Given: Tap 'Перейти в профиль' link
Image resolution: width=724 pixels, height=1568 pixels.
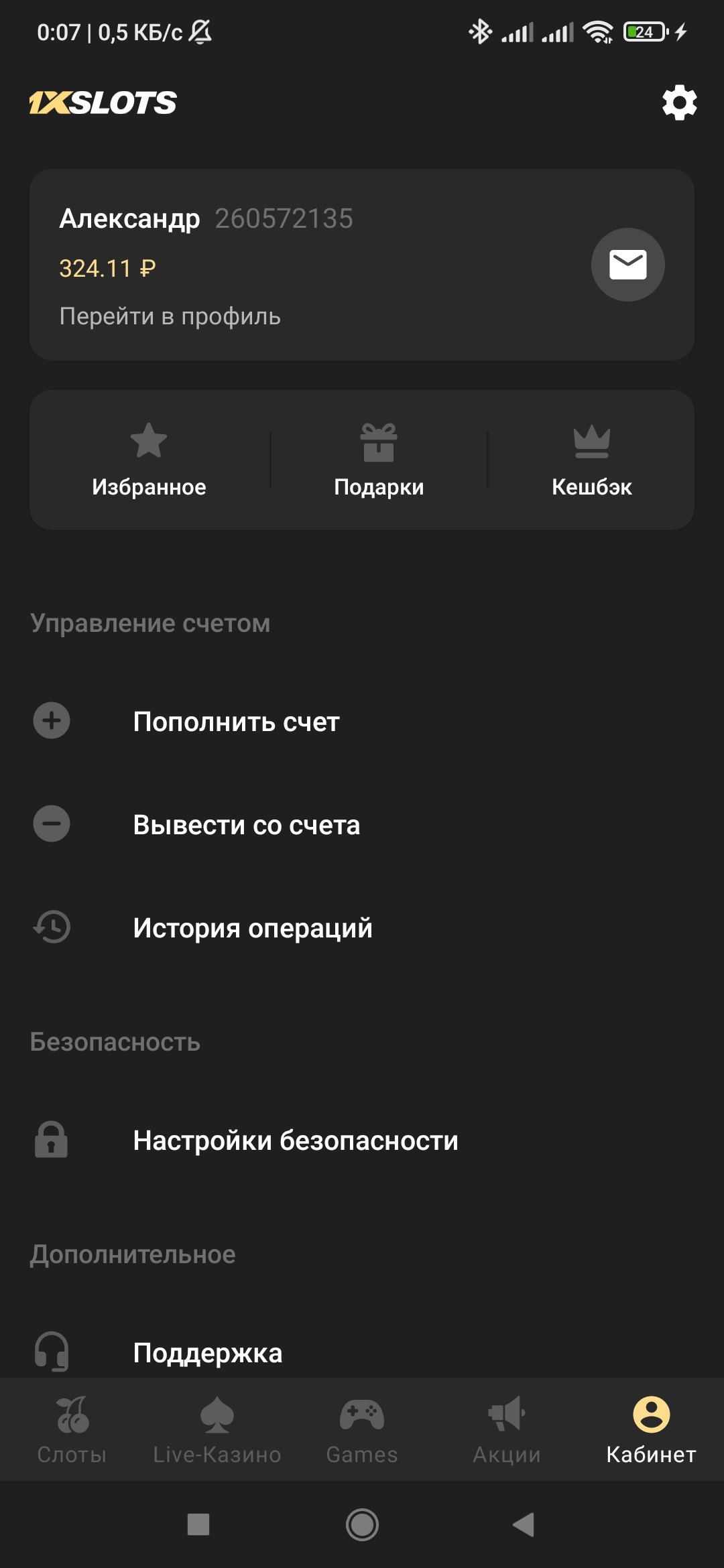Looking at the screenshot, I should pos(170,316).
